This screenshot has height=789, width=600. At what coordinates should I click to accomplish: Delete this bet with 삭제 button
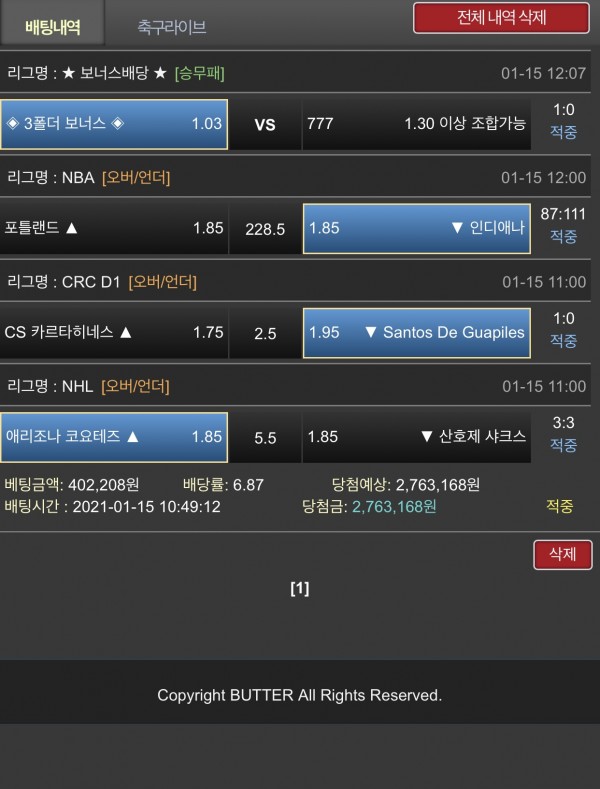[x=562, y=554]
